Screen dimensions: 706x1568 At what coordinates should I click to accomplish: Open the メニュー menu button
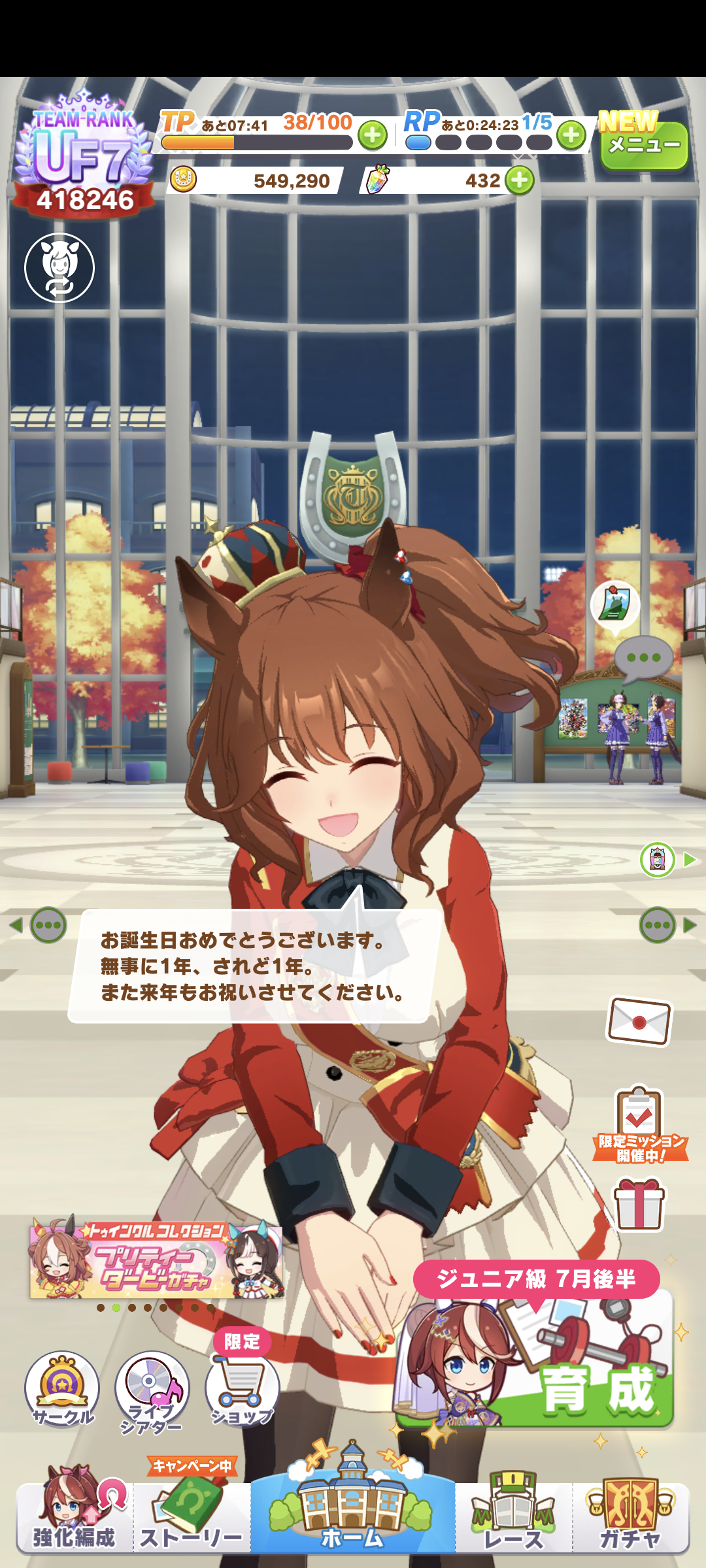click(x=644, y=146)
